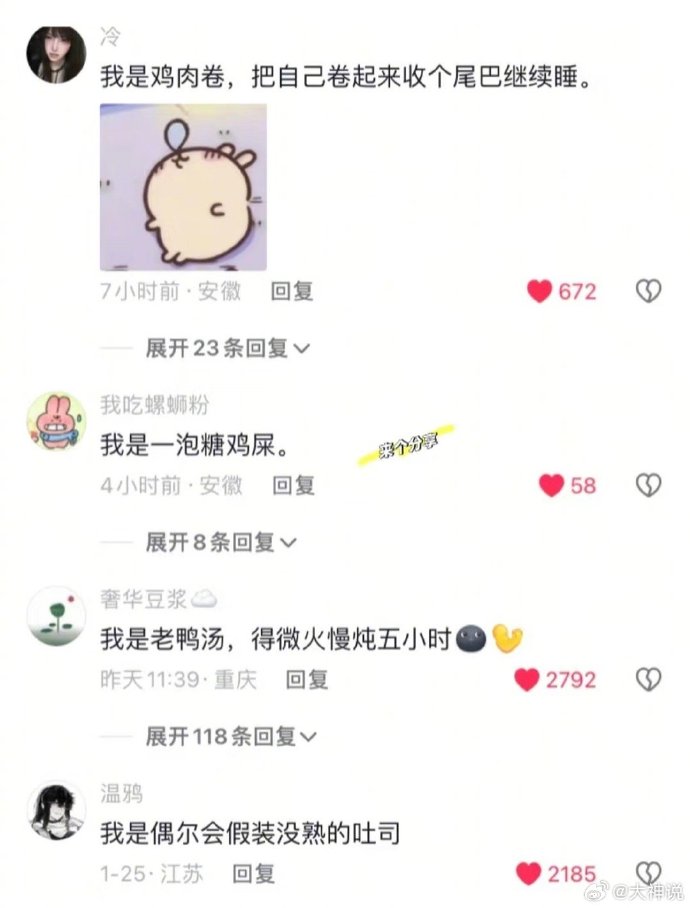The image size is (690, 908).
Task: Open 温鸦's profile avatar
Action: (55, 810)
